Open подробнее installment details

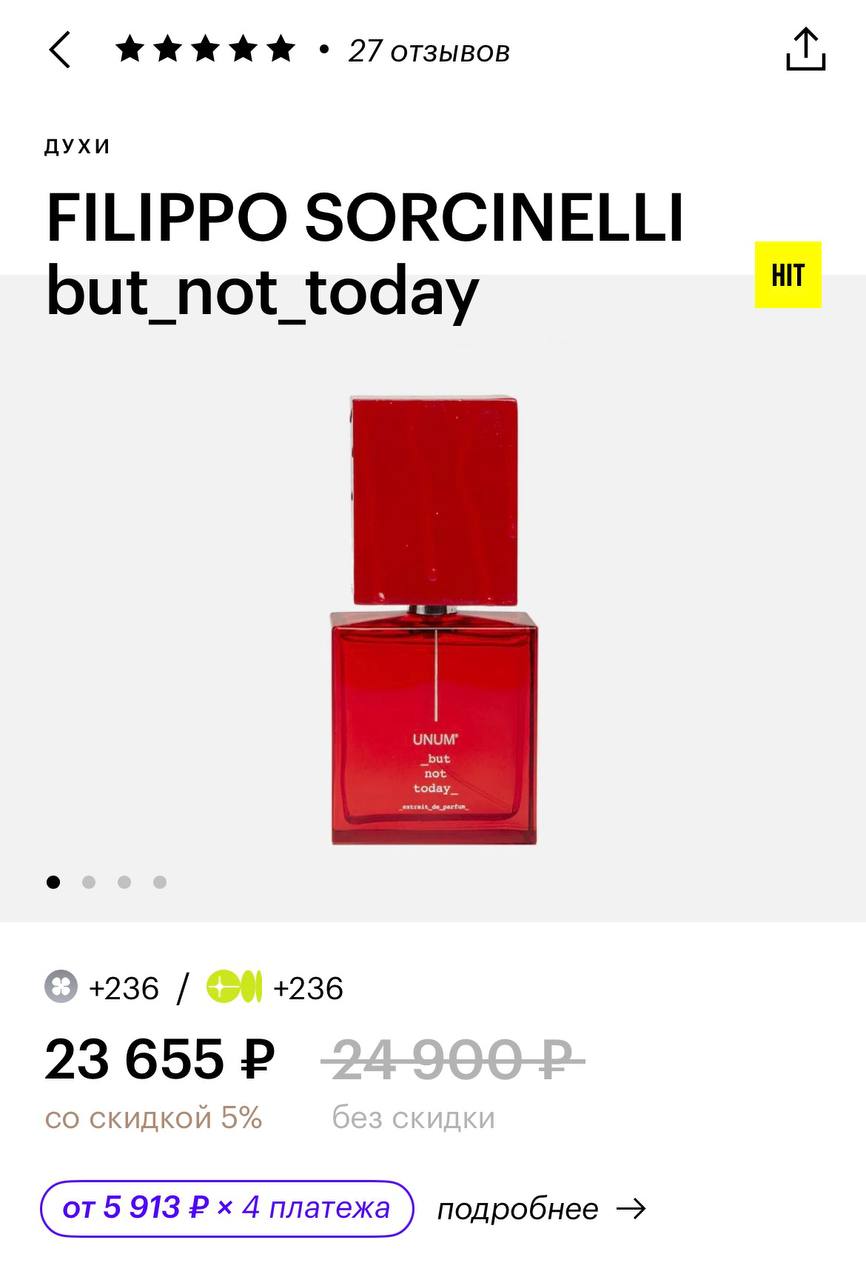[541, 1209]
